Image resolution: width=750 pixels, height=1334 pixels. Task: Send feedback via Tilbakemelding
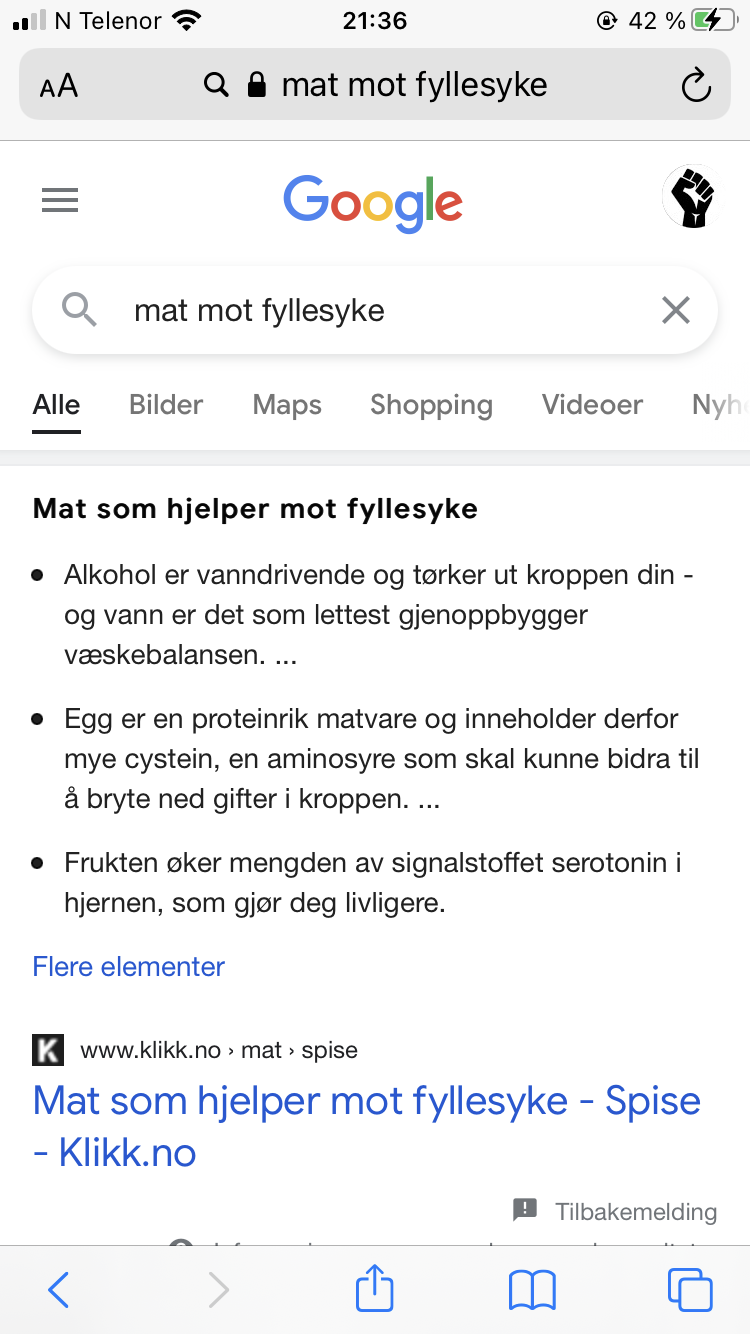click(616, 1212)
